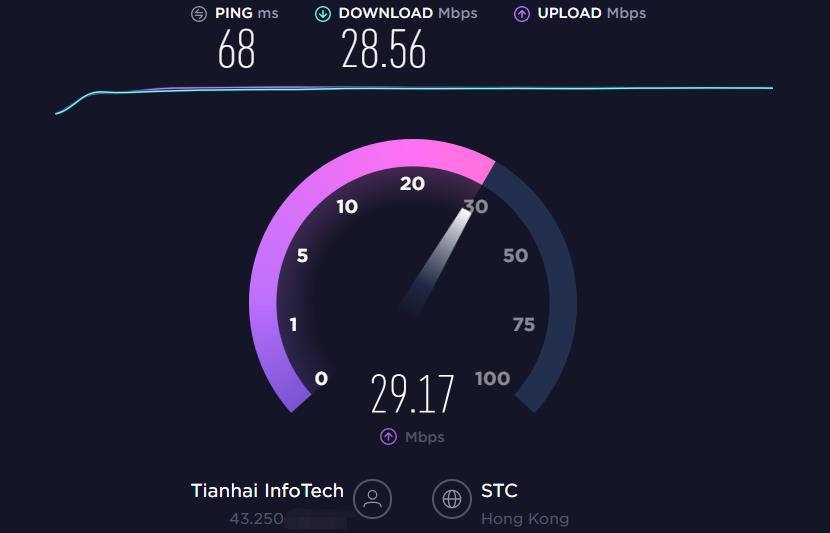Image resolution: width=830 pixels, height=533 pixels.
Task: Open the ISP account icon beside Tianhai InfoTech
Action: [373, 498]
